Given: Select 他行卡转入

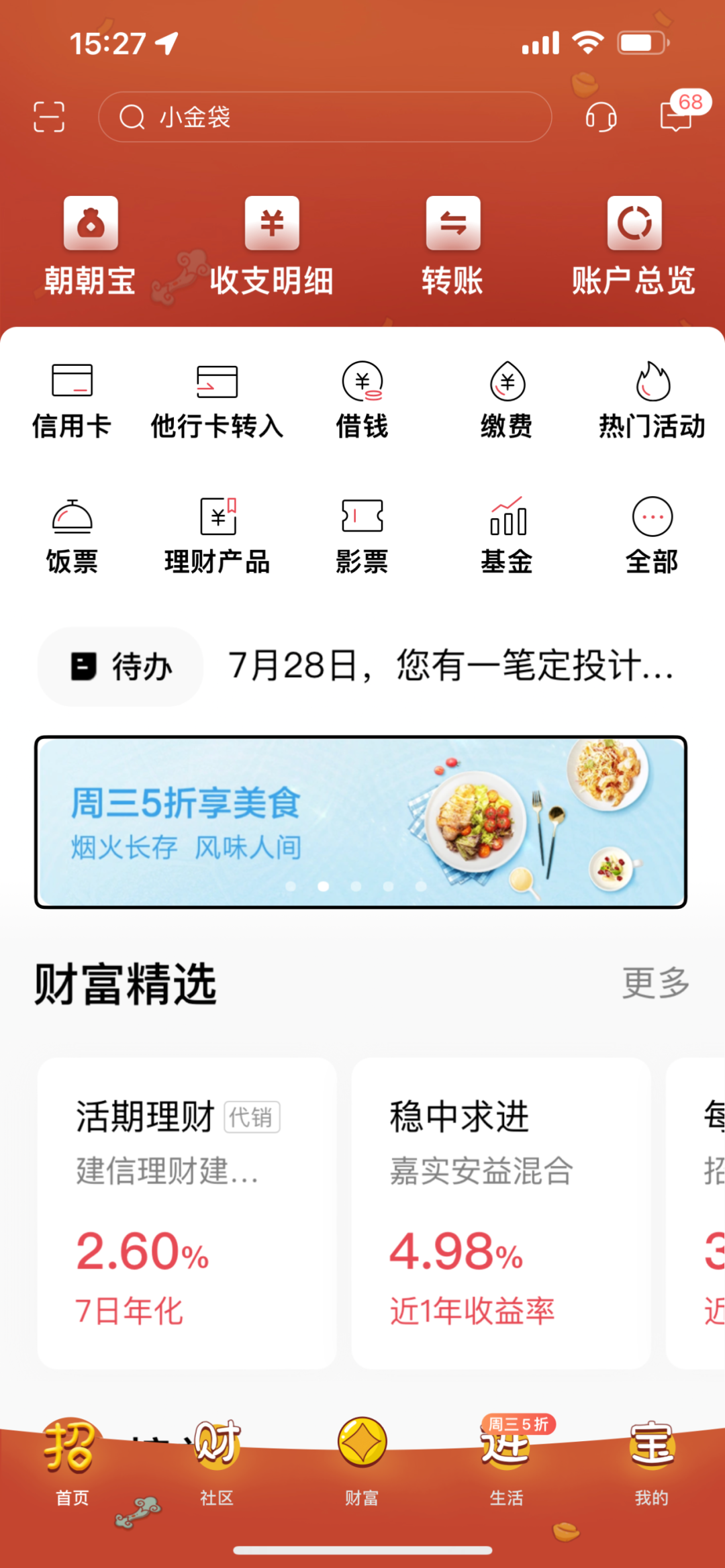Looking at the screenshot, I should [217, 401].
